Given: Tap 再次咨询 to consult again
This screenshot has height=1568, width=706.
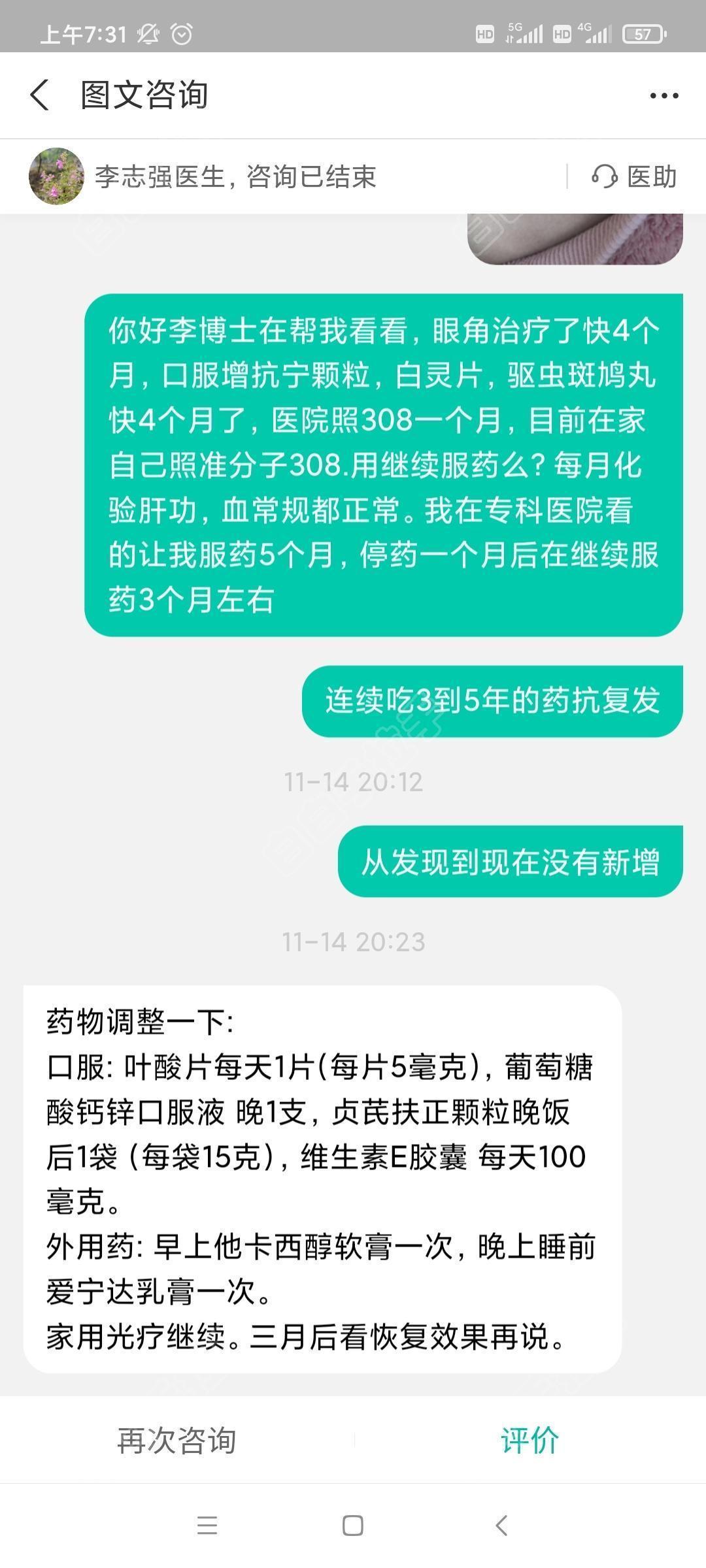Looking at the screenshot, I should (176, 1441).
